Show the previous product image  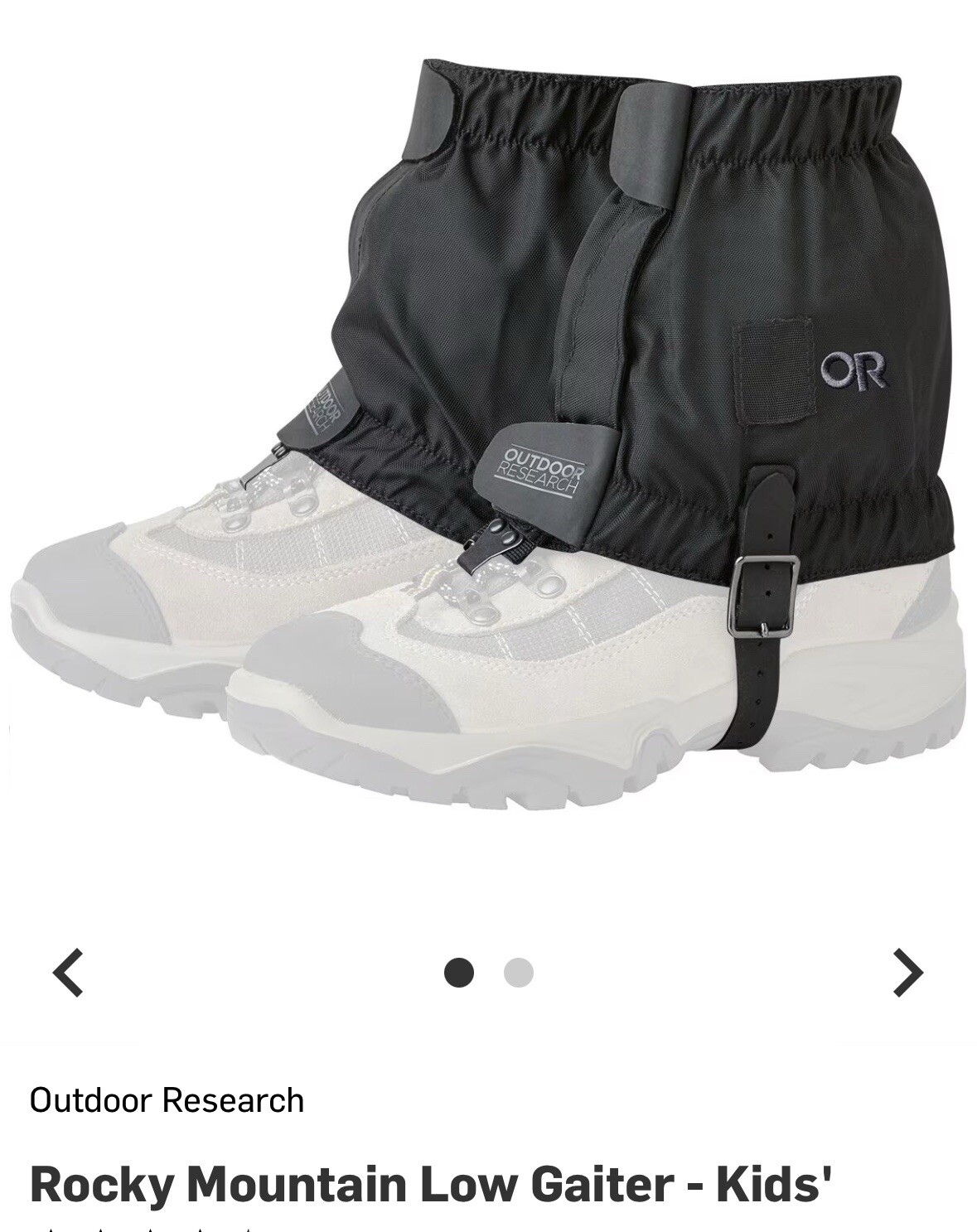click(68, 972)
